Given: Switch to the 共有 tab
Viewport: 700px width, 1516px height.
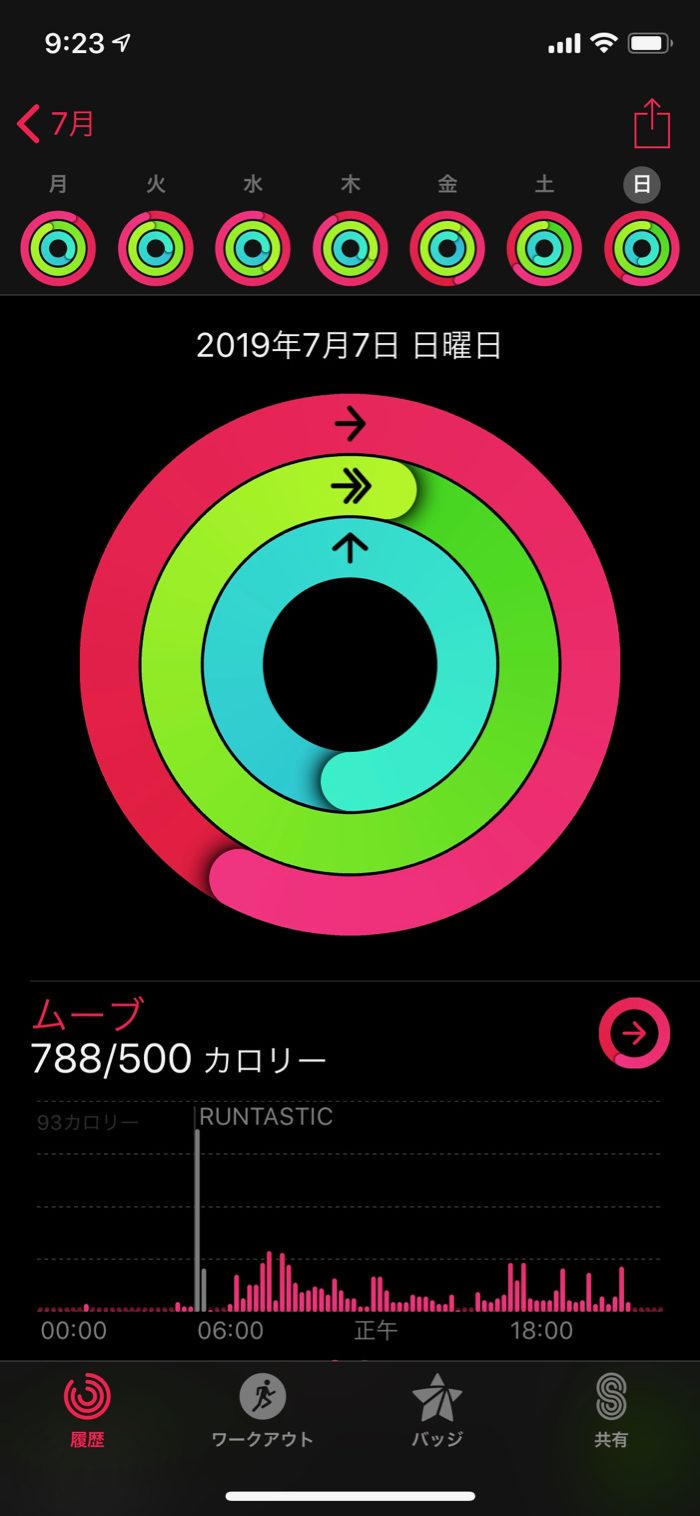Looking at the screenshot, I should coord(611,1410).
